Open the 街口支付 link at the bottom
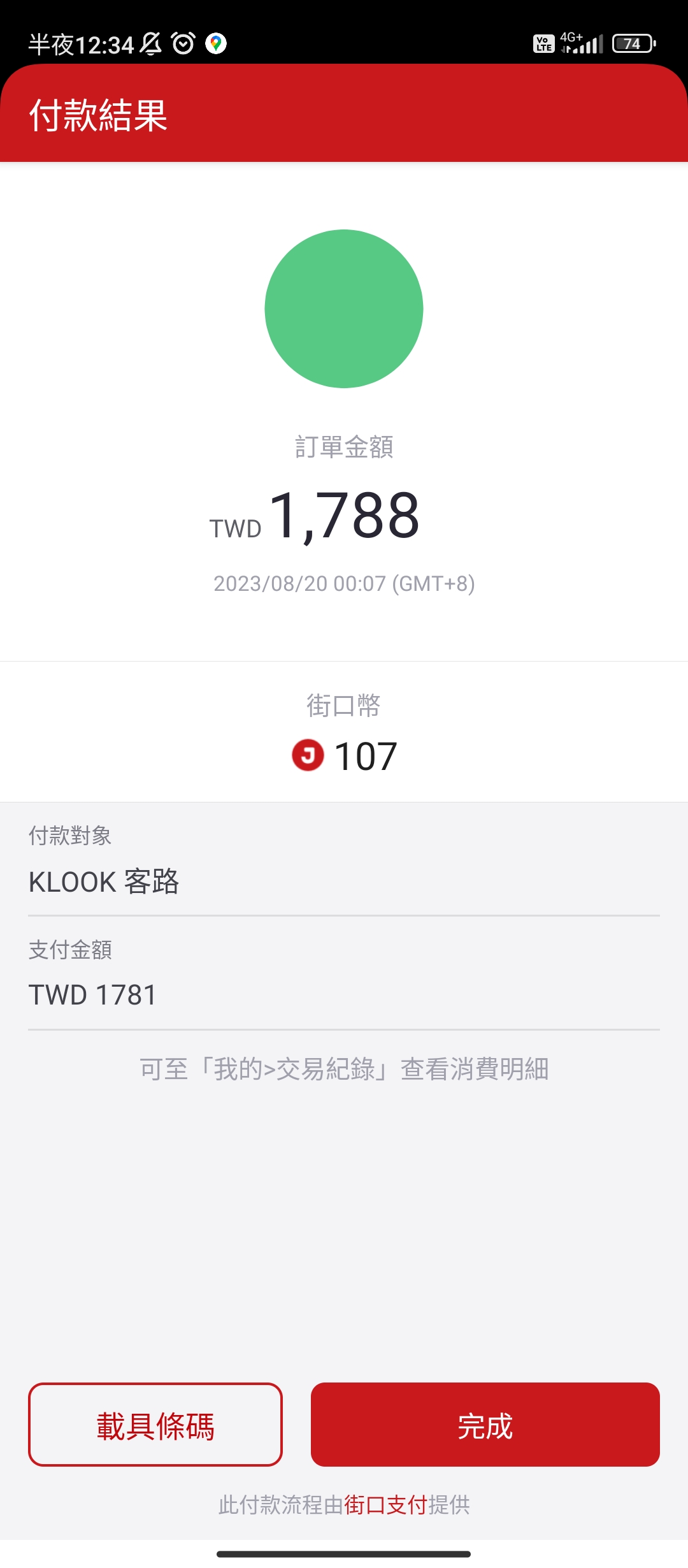 (385, 1505)
